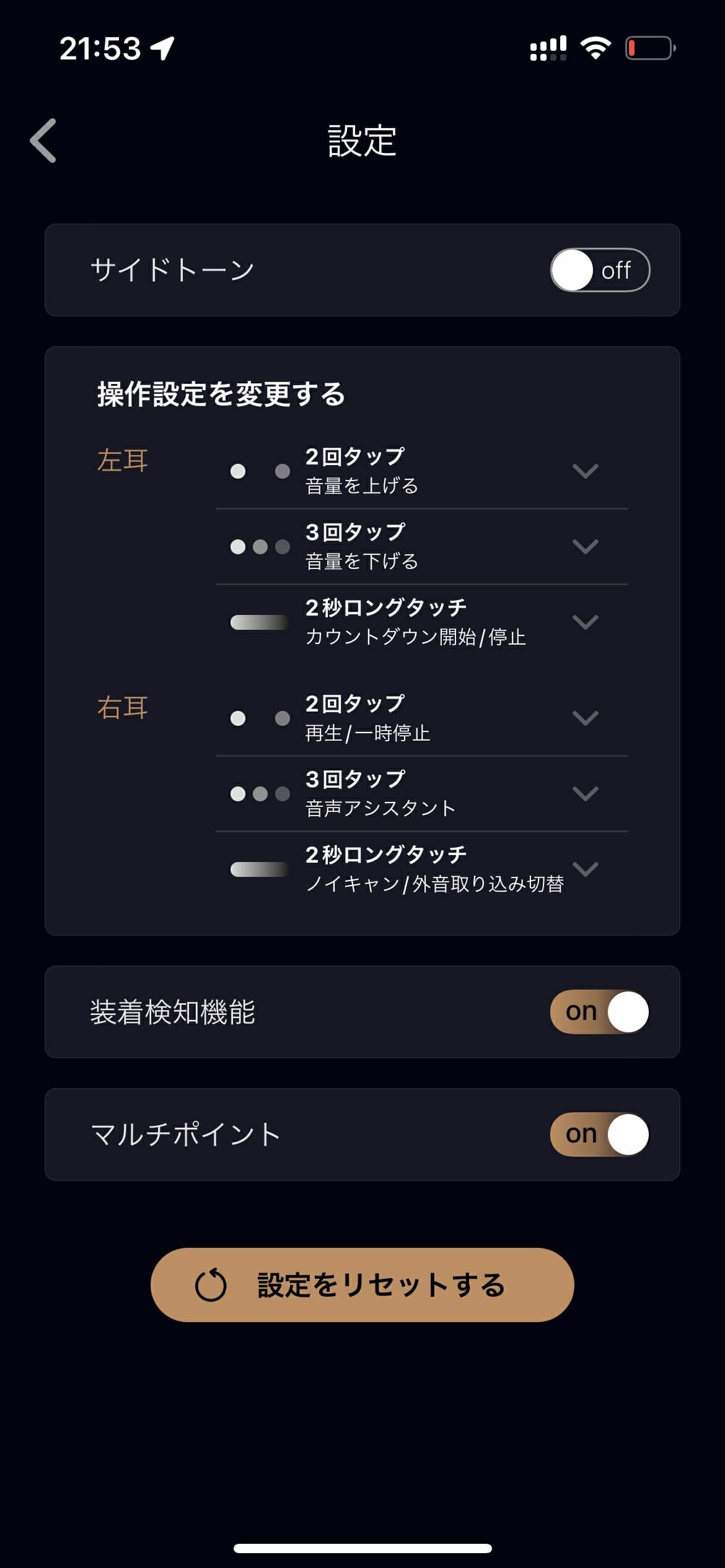
Task: Open the 3回タップ 音量を下げる dropdown for the left ear
Action: [x=421, y=547]
